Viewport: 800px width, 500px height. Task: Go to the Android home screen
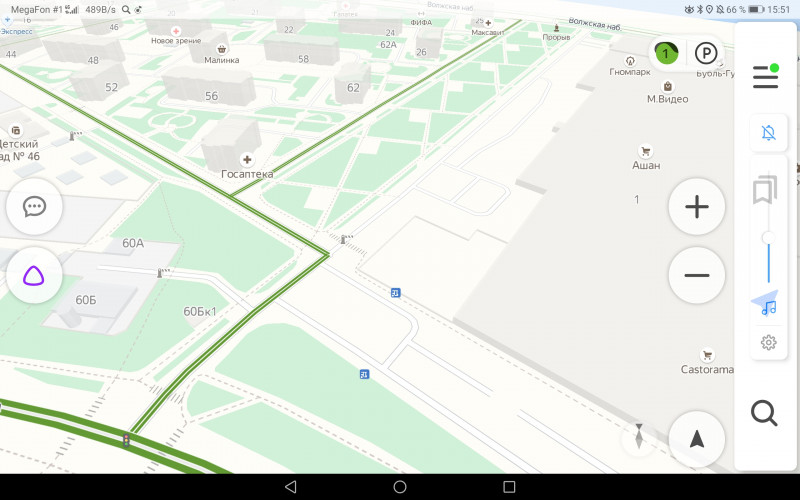point(400,486)
